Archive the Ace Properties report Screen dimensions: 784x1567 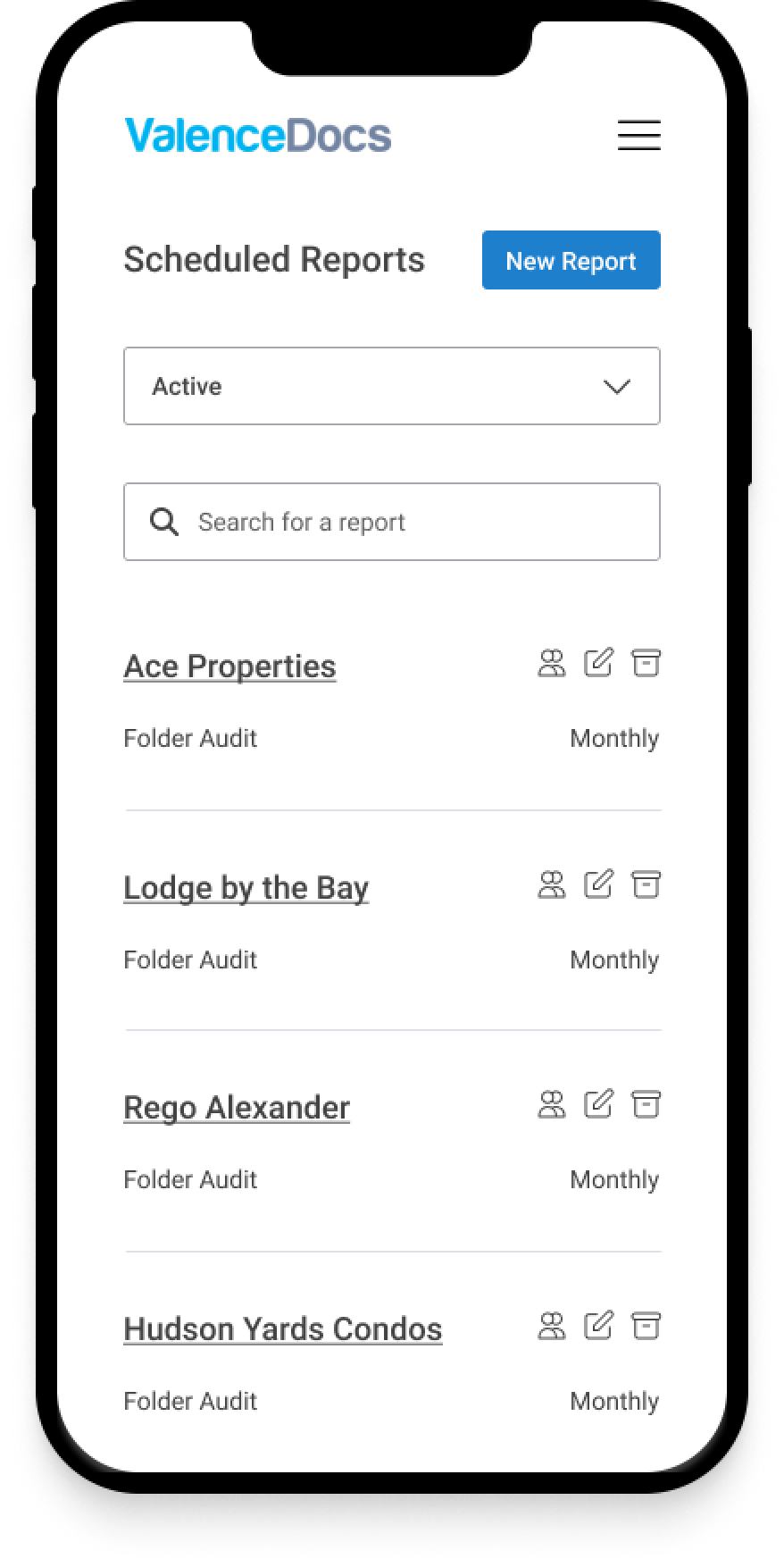(x=646, y=663)
